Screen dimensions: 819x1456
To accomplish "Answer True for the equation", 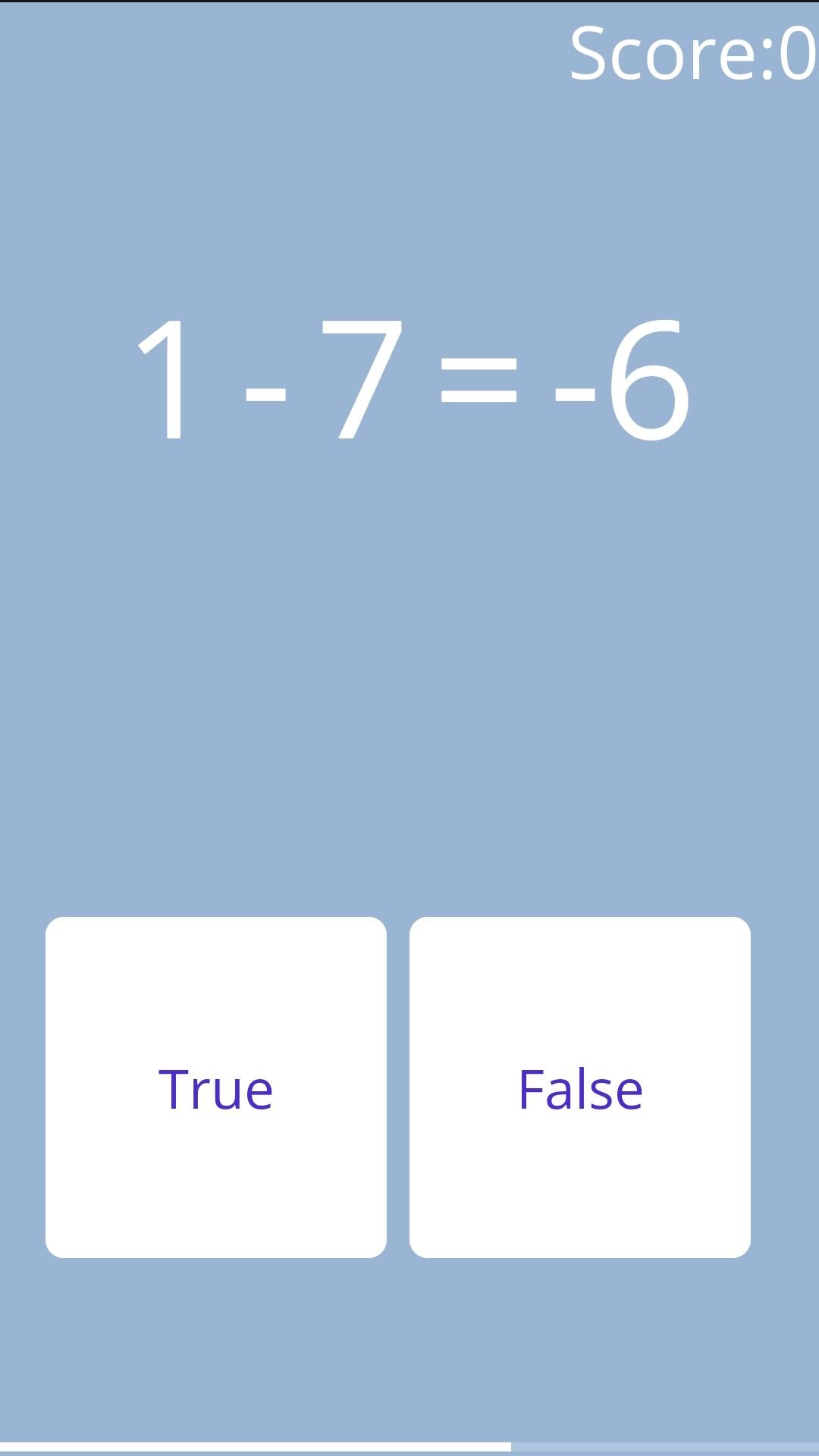I will pyautogui.click(x=216, y=1087).
